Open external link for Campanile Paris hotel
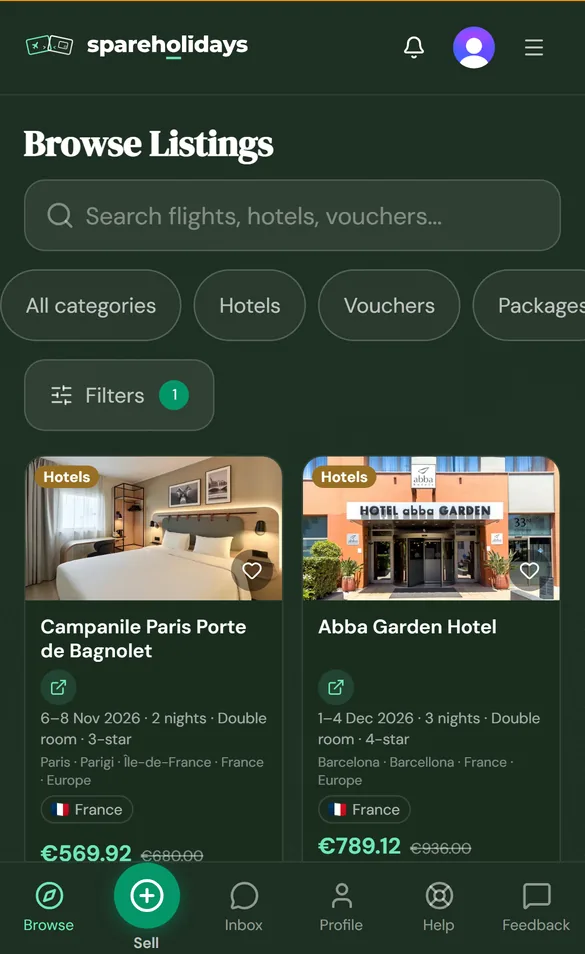Image resolution: width=585 pixels, height=954 pixels. click(58, 688)
